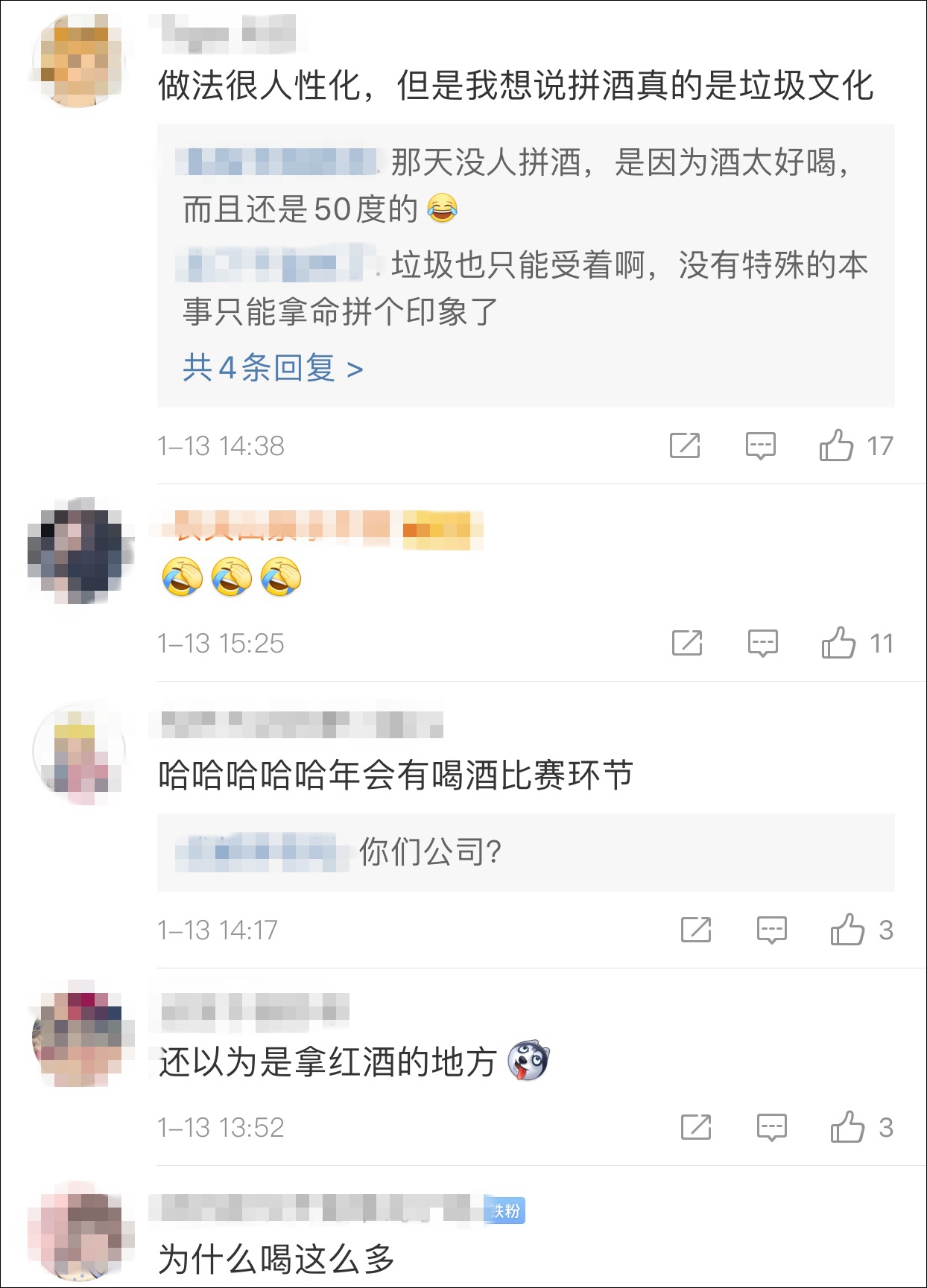The image size is (927, 1288).
Task: Click the orange username above the crying emojis
Action: point(276,529)
